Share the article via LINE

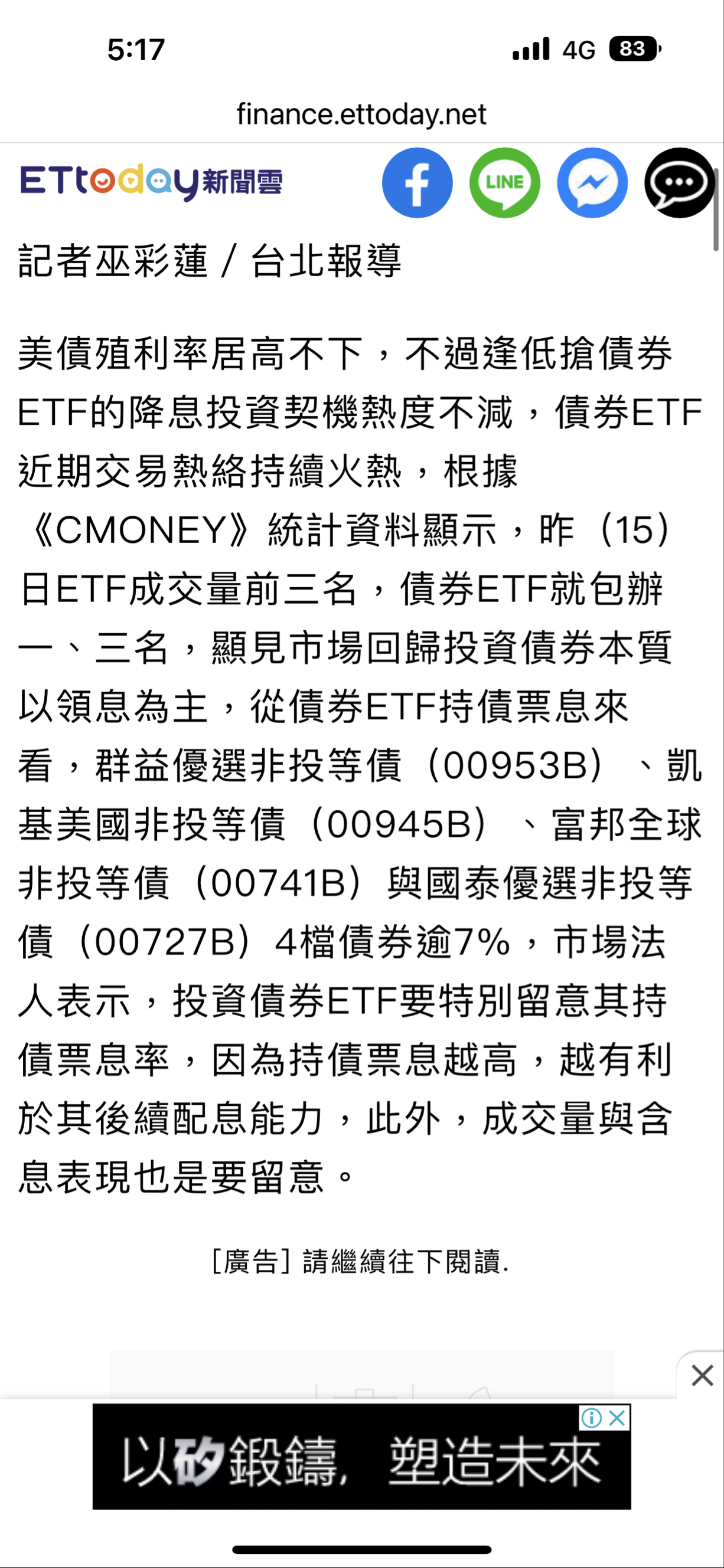[505, 182]
